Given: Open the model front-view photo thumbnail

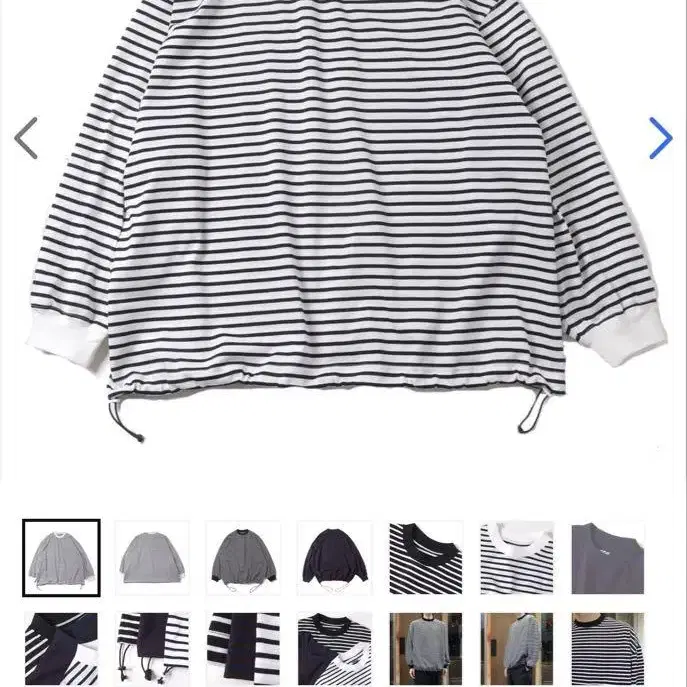Looking at the screenshot, I should pyautogui.click(x=426, y=649).
